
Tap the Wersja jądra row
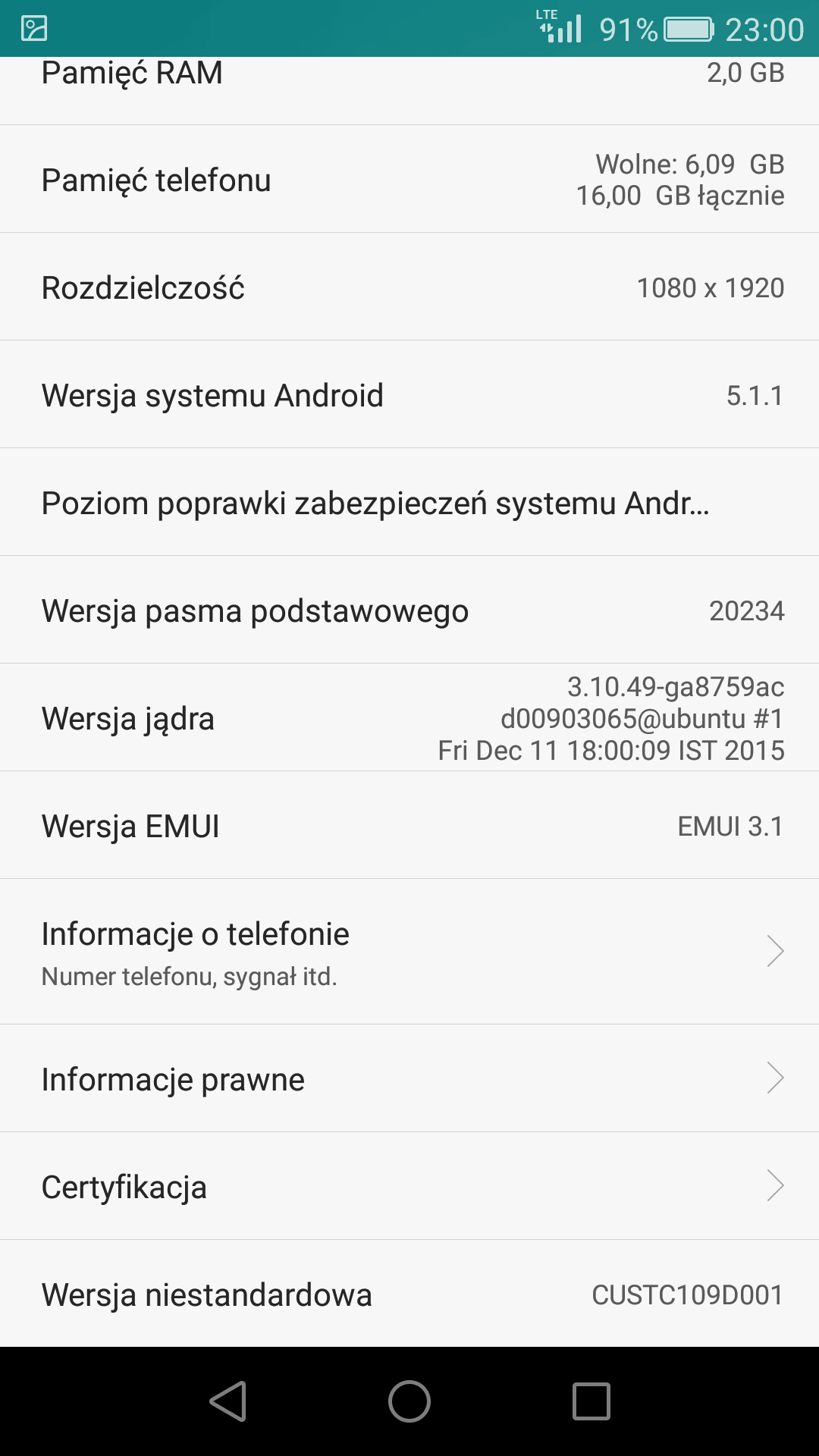(409, 717)
